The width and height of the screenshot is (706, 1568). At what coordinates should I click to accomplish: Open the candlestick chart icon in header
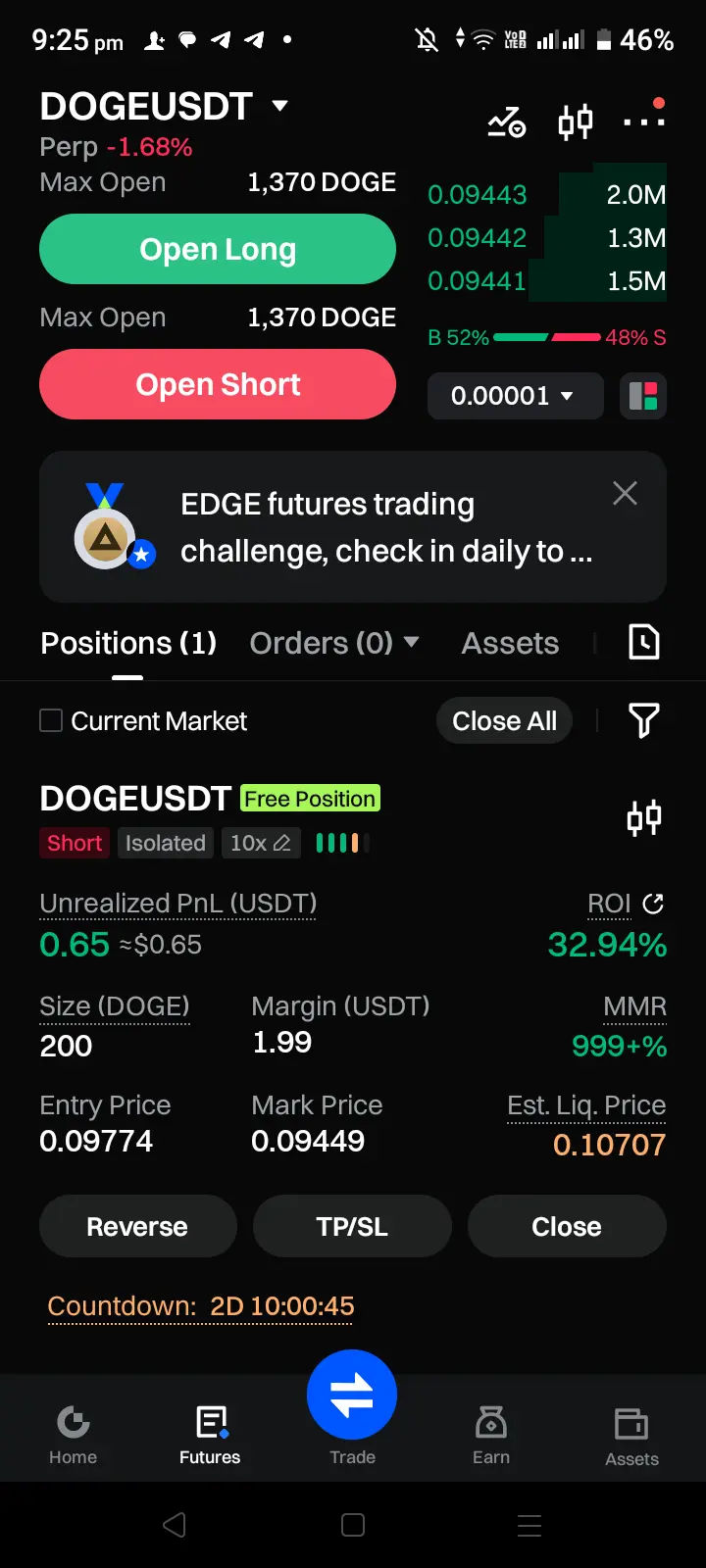click(576, 122)
